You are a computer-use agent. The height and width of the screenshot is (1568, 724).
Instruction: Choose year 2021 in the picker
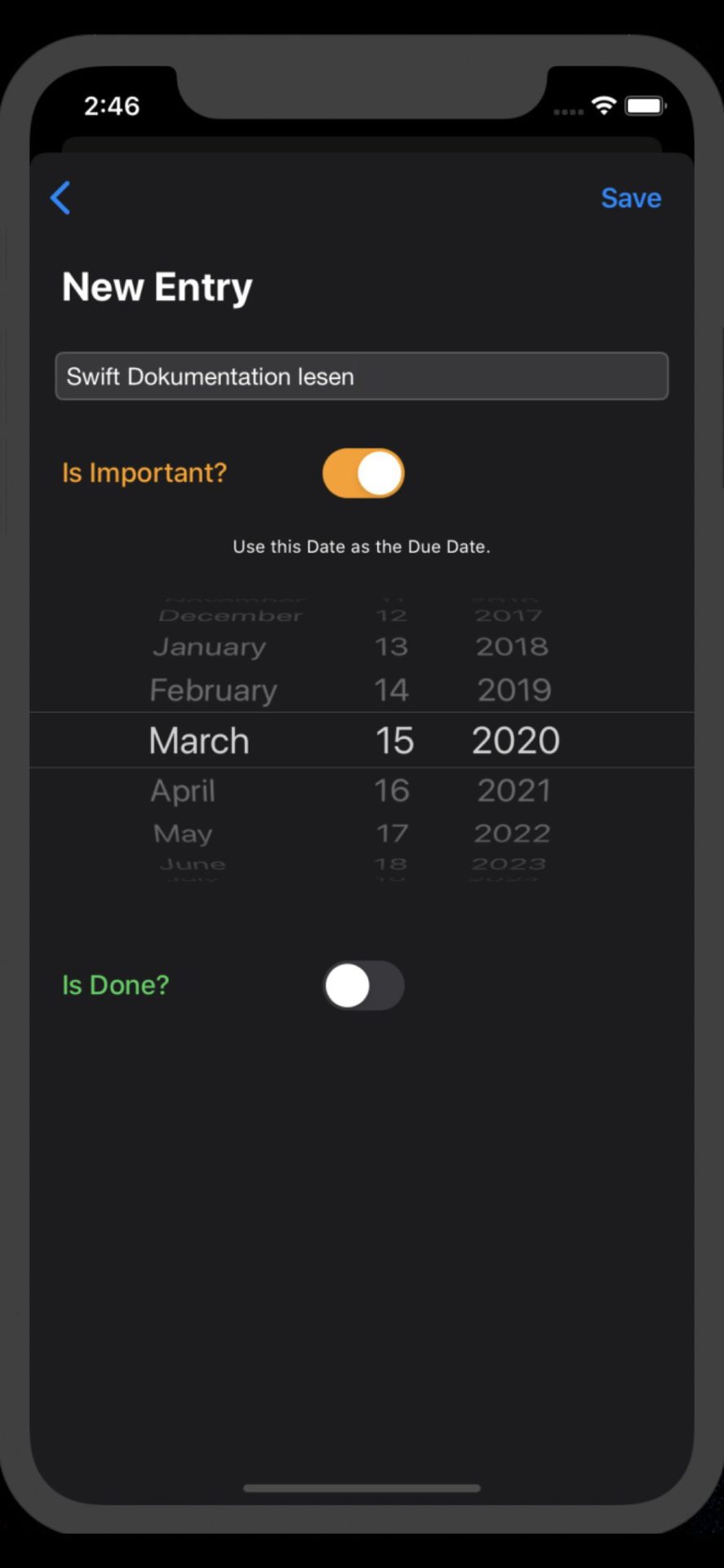[x=514, y=791]
